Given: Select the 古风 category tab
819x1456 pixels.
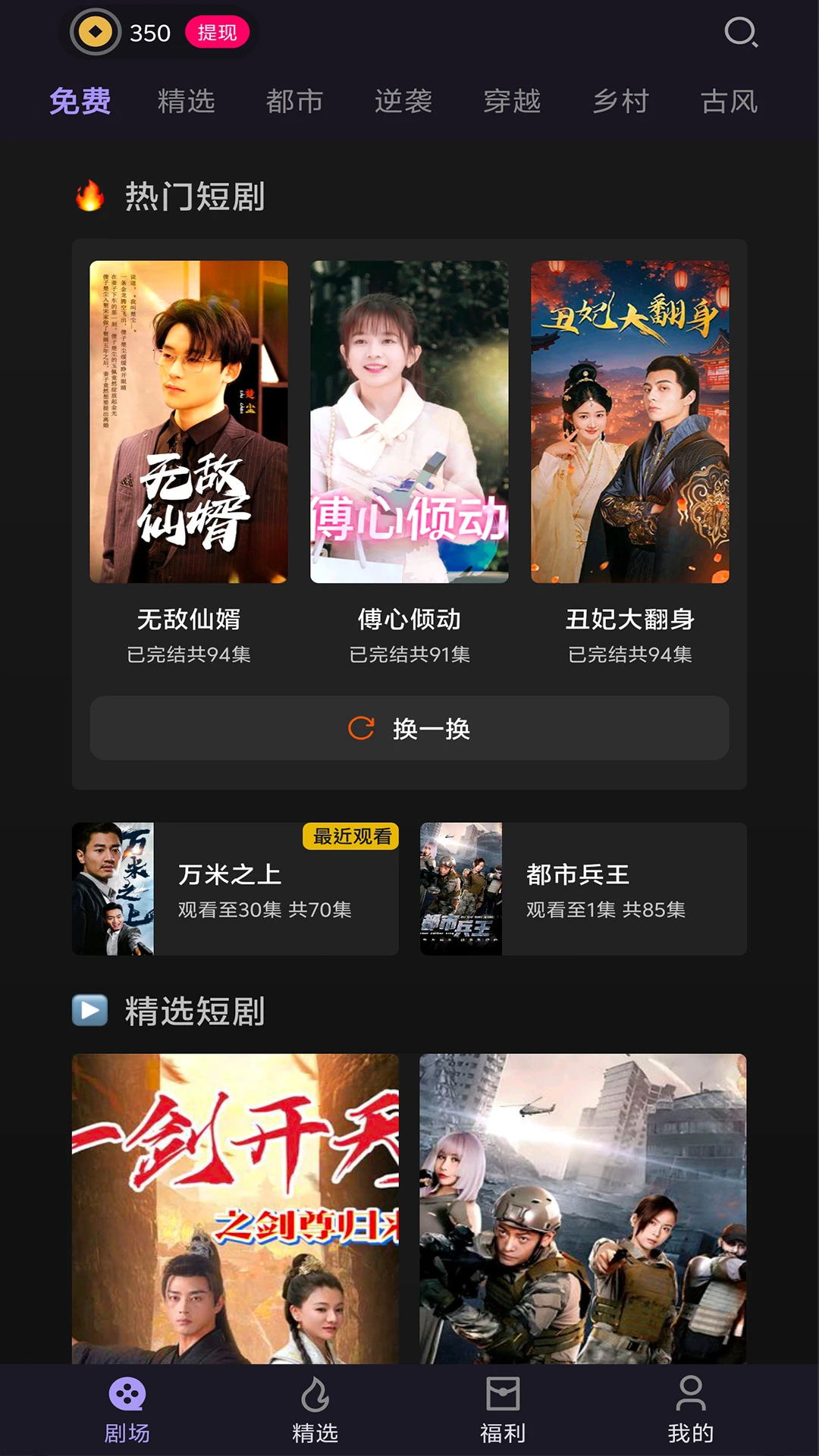Looking at the screenshot, I should coord(730,102).
